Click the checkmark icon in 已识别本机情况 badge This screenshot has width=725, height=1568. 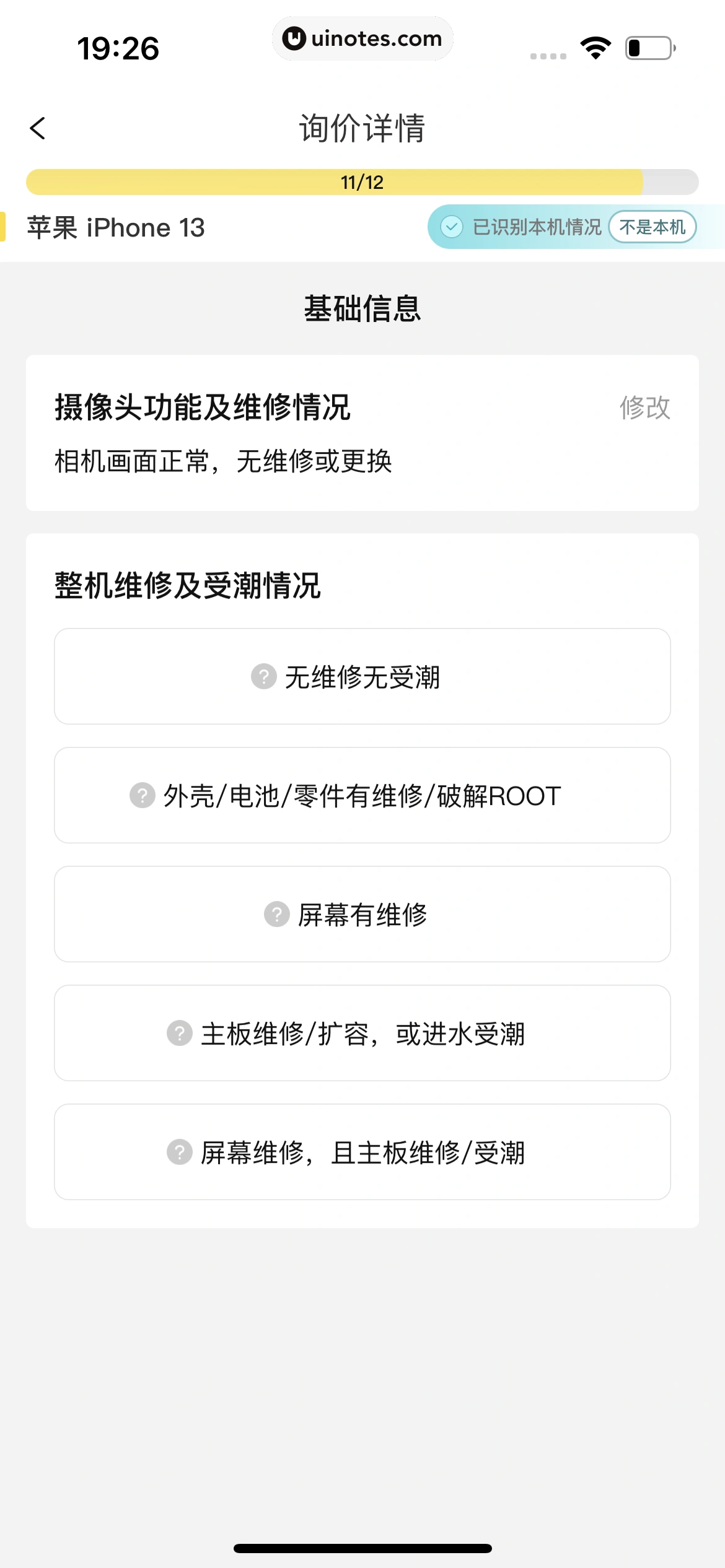(x=452, y=227)
